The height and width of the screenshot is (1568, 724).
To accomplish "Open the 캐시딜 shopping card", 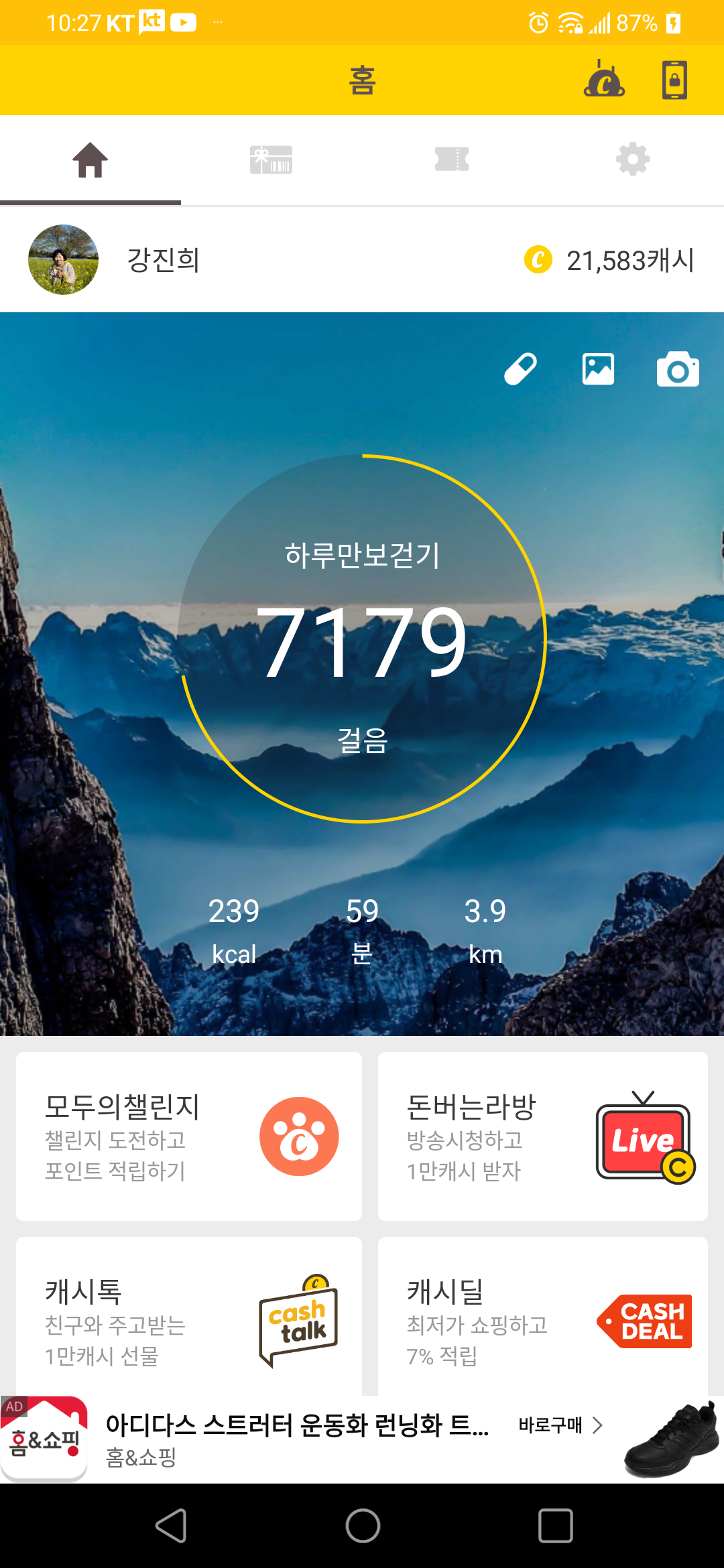I will pos(543,1317).
